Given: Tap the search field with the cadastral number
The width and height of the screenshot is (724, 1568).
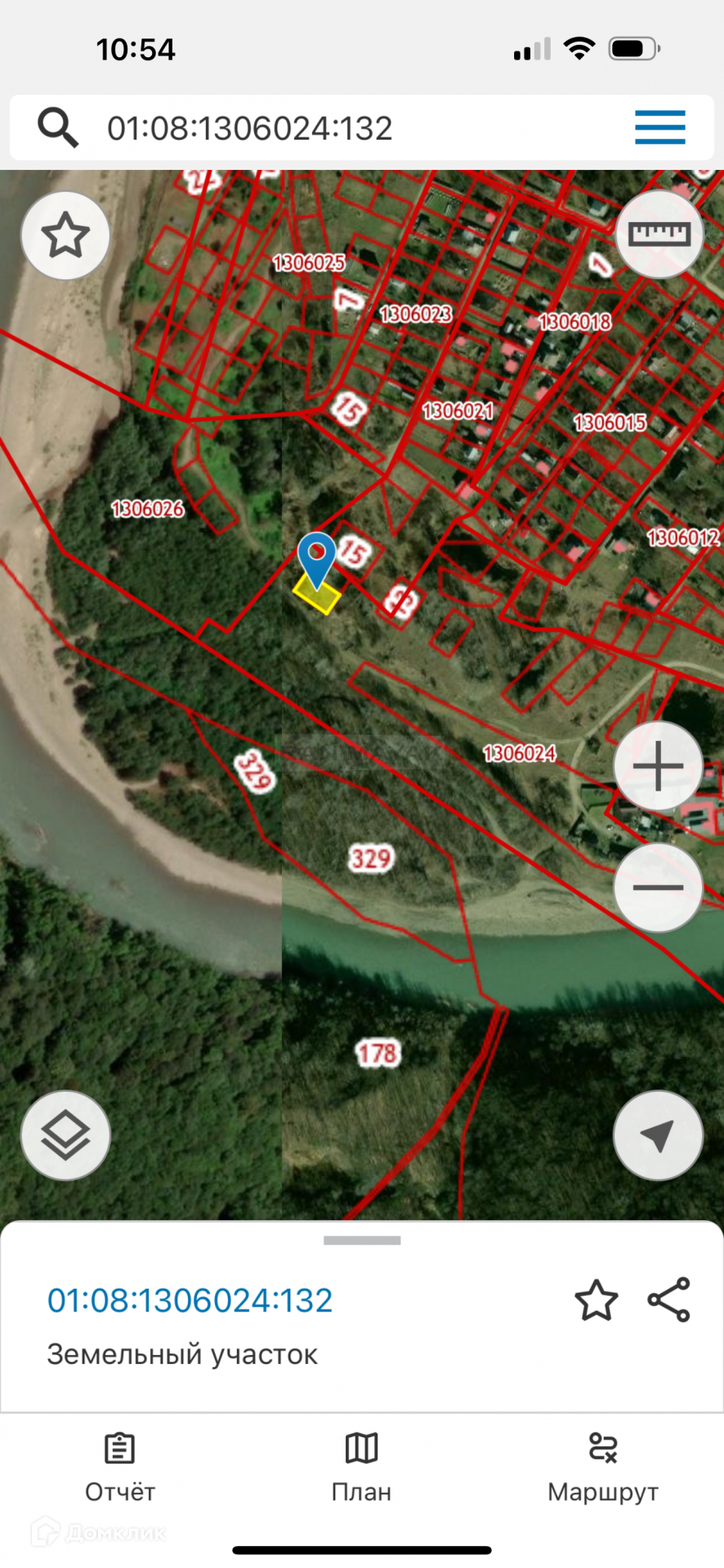Looking at the screenshot, I should tap(327, 128).
